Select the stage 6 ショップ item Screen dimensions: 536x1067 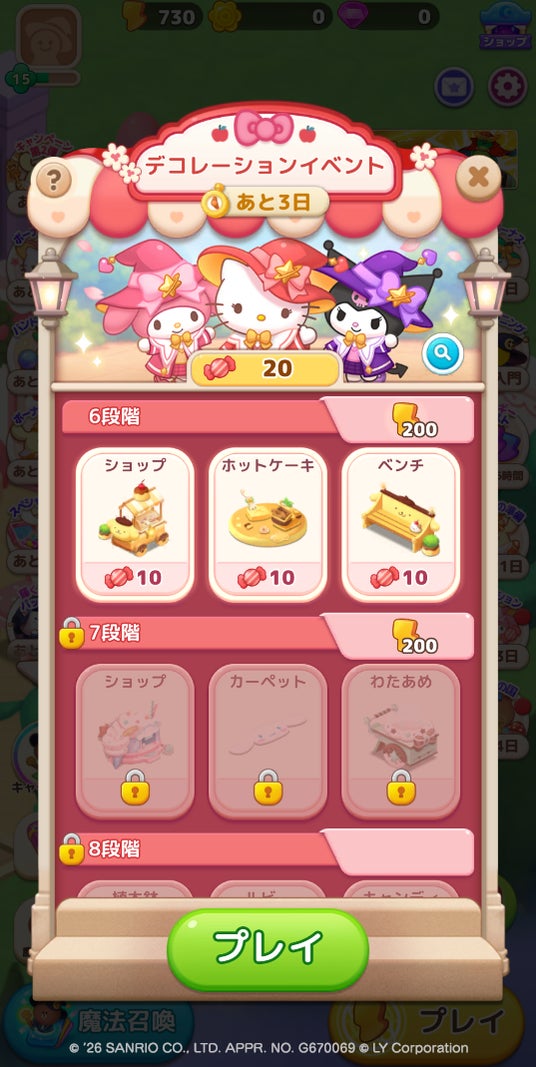(135, 525)
